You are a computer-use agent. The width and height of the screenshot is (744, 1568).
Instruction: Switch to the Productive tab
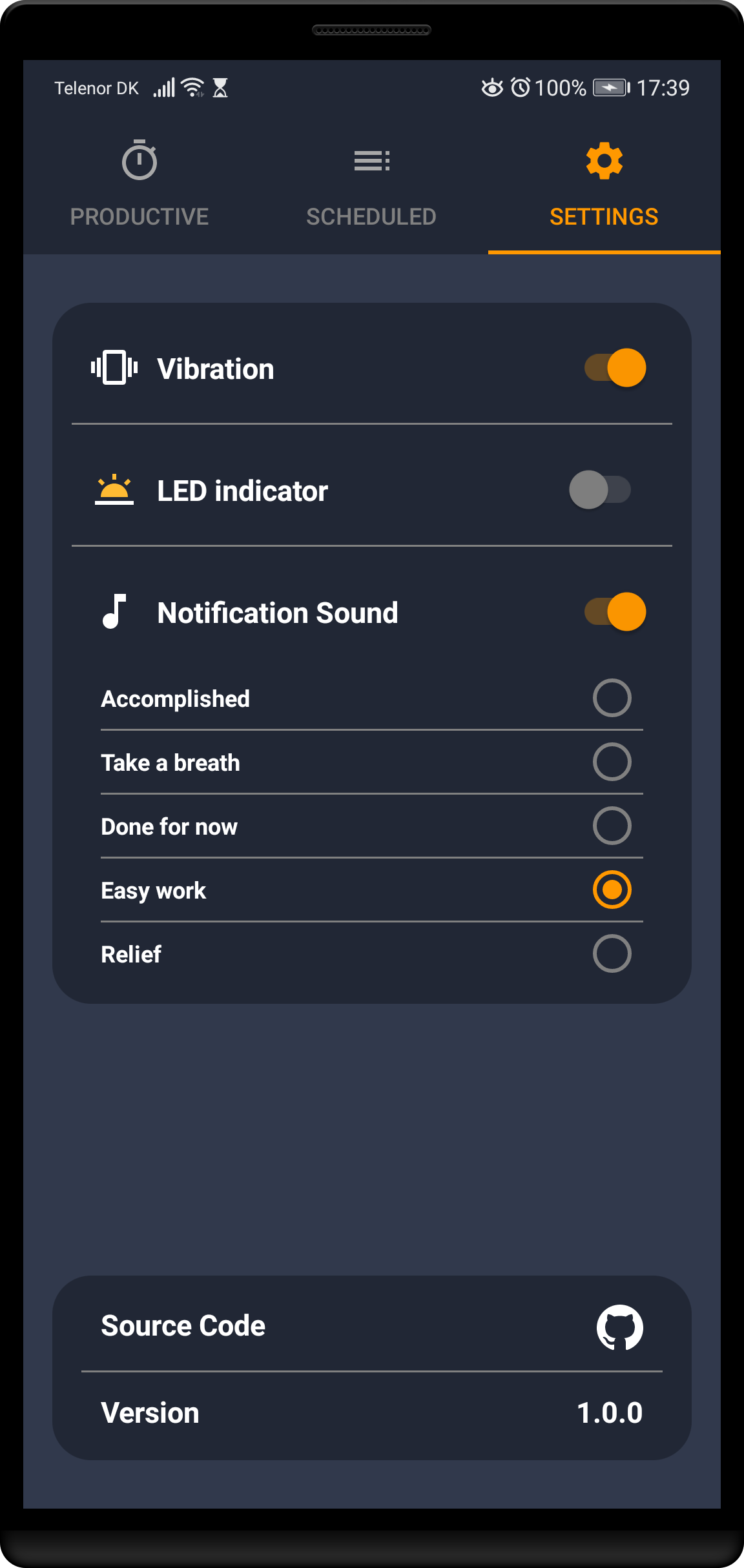coord(139,184)
